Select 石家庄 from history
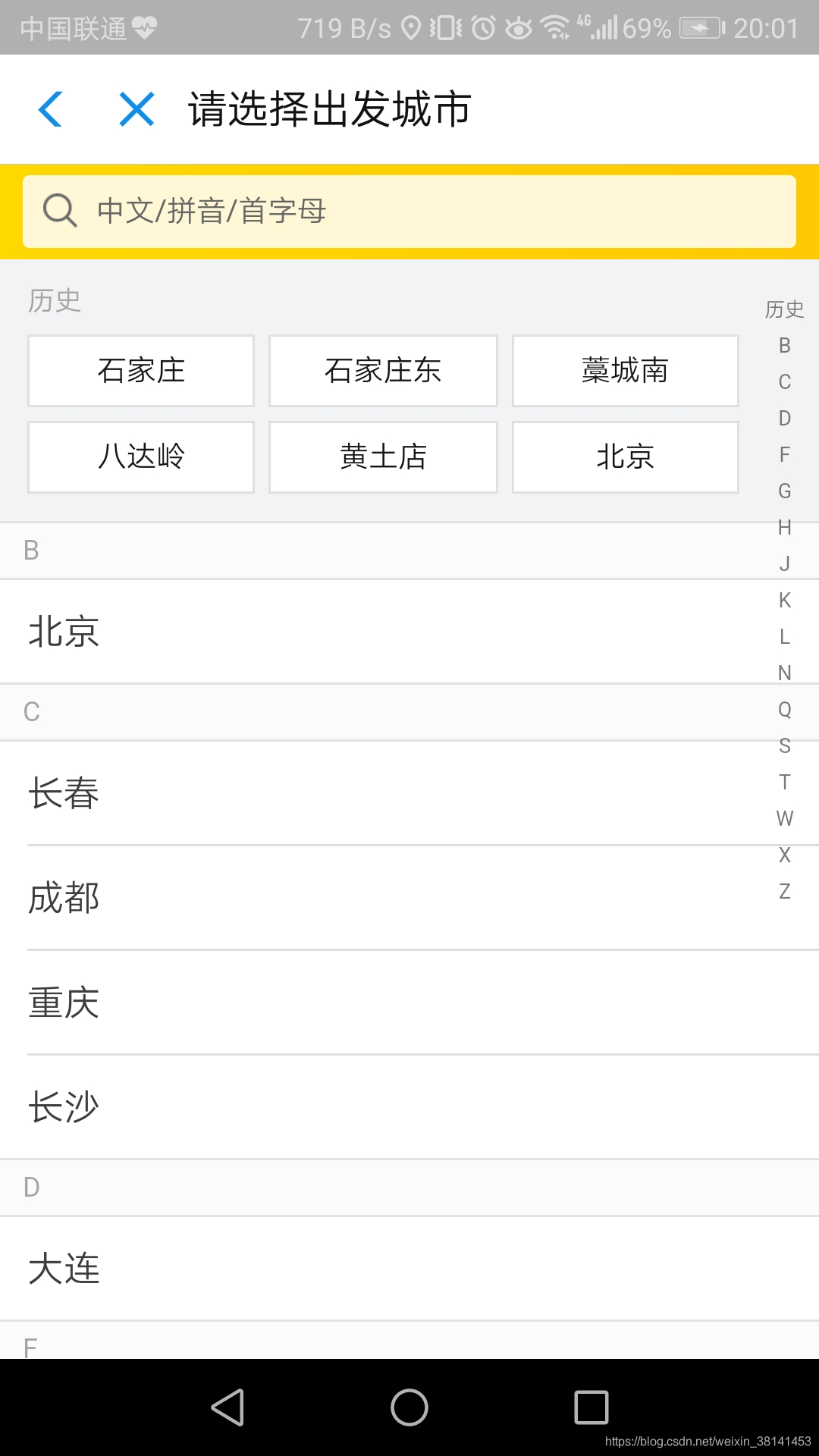 pyautogui.click(x=141, y=371)
